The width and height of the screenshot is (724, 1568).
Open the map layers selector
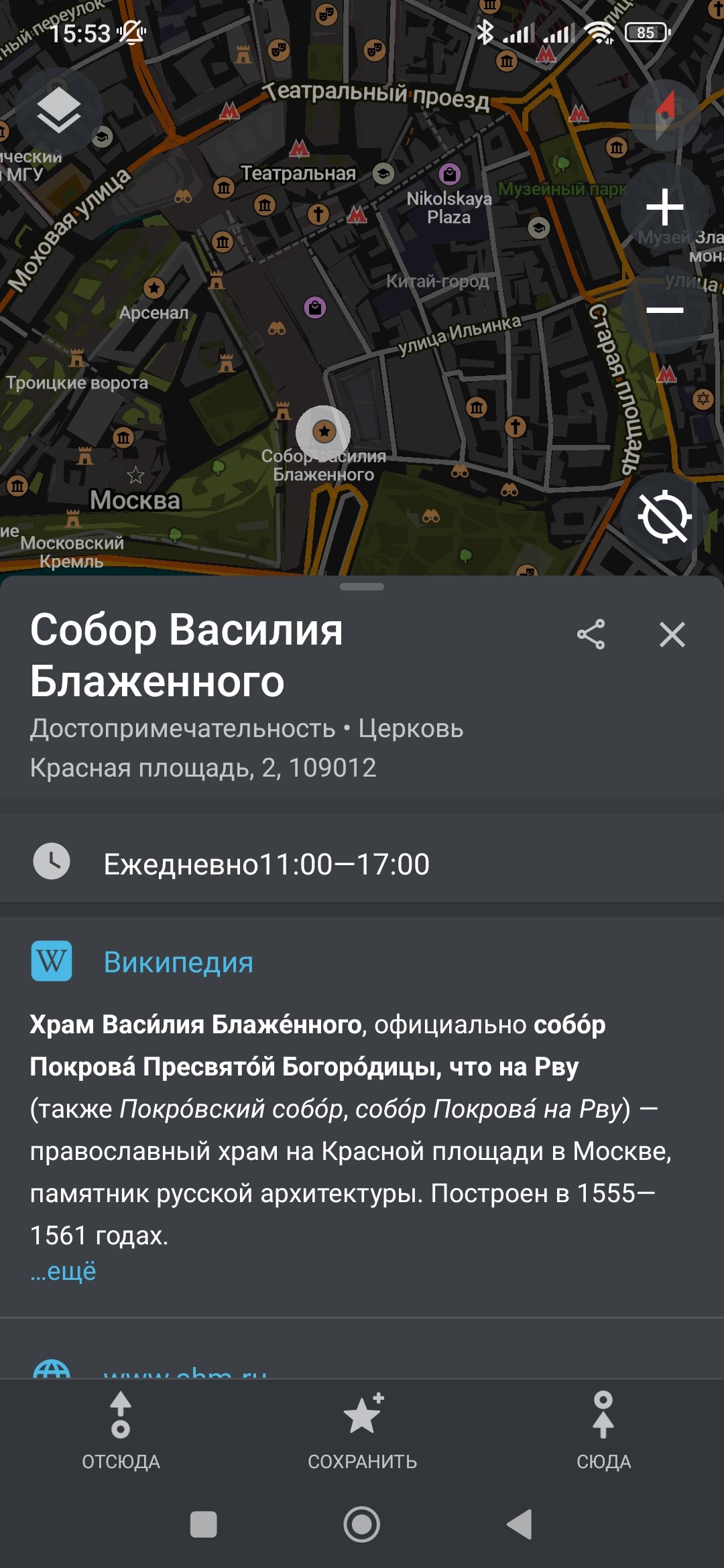click(x=59, y=111)
